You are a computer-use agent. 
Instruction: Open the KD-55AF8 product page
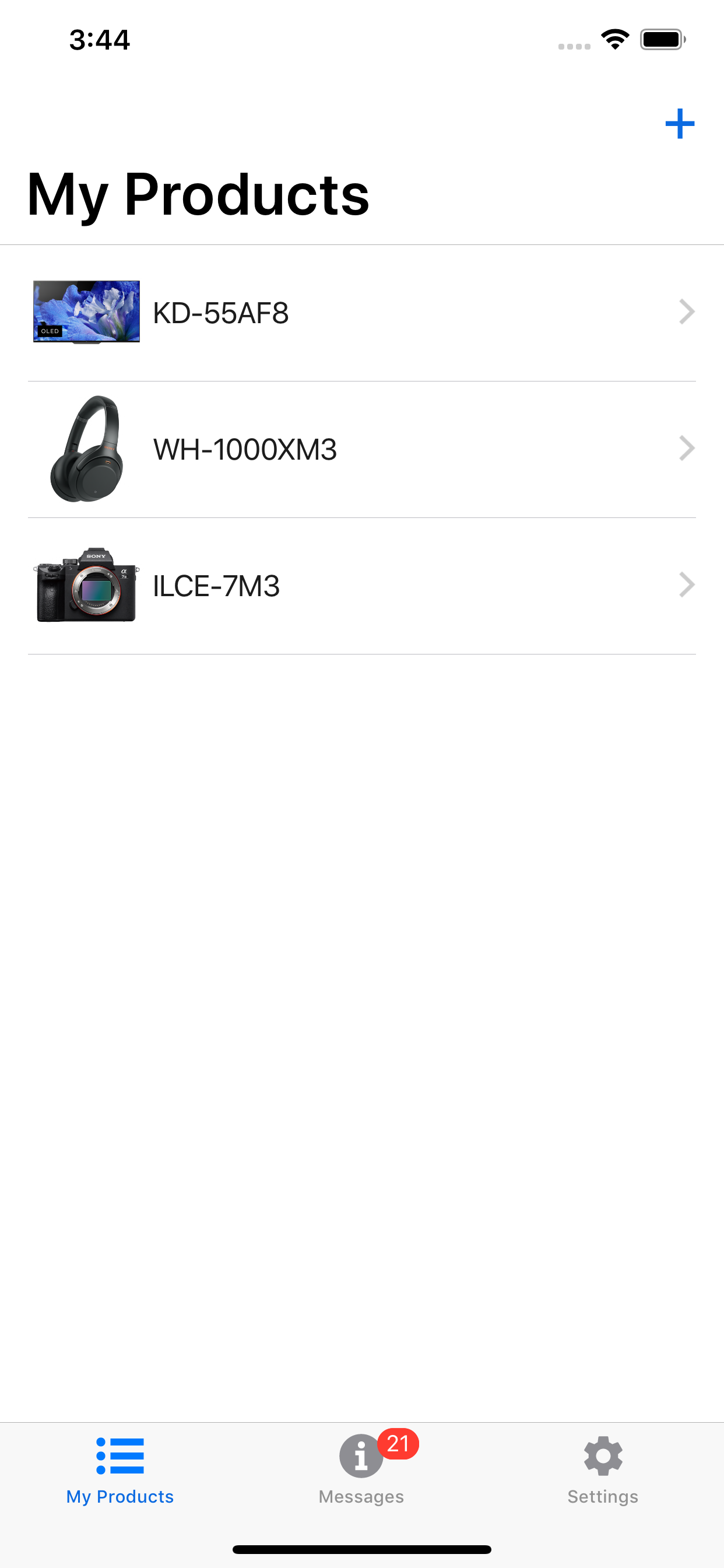point(362,311)
